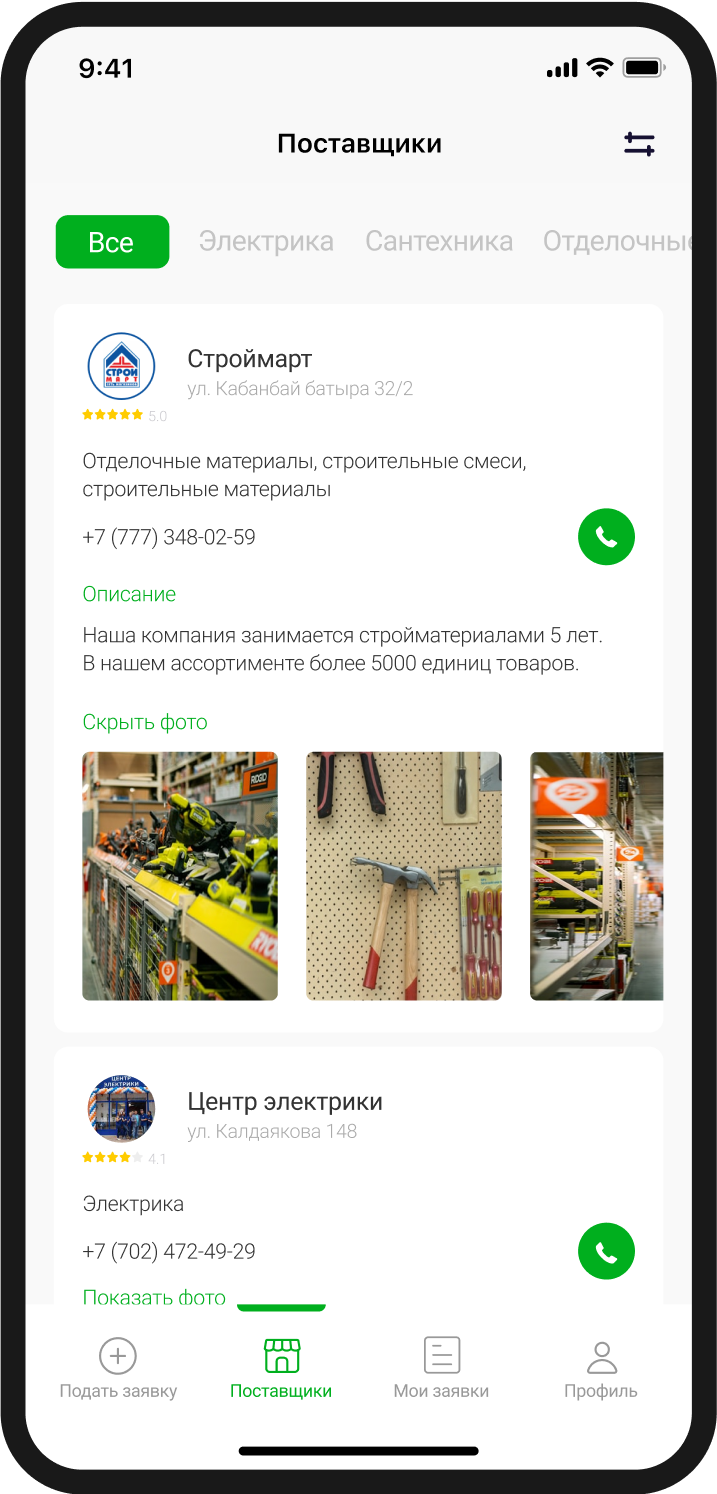Call Центр электрики with the phone button
The image size is (717, 1494).
(x=606, y=1251)
